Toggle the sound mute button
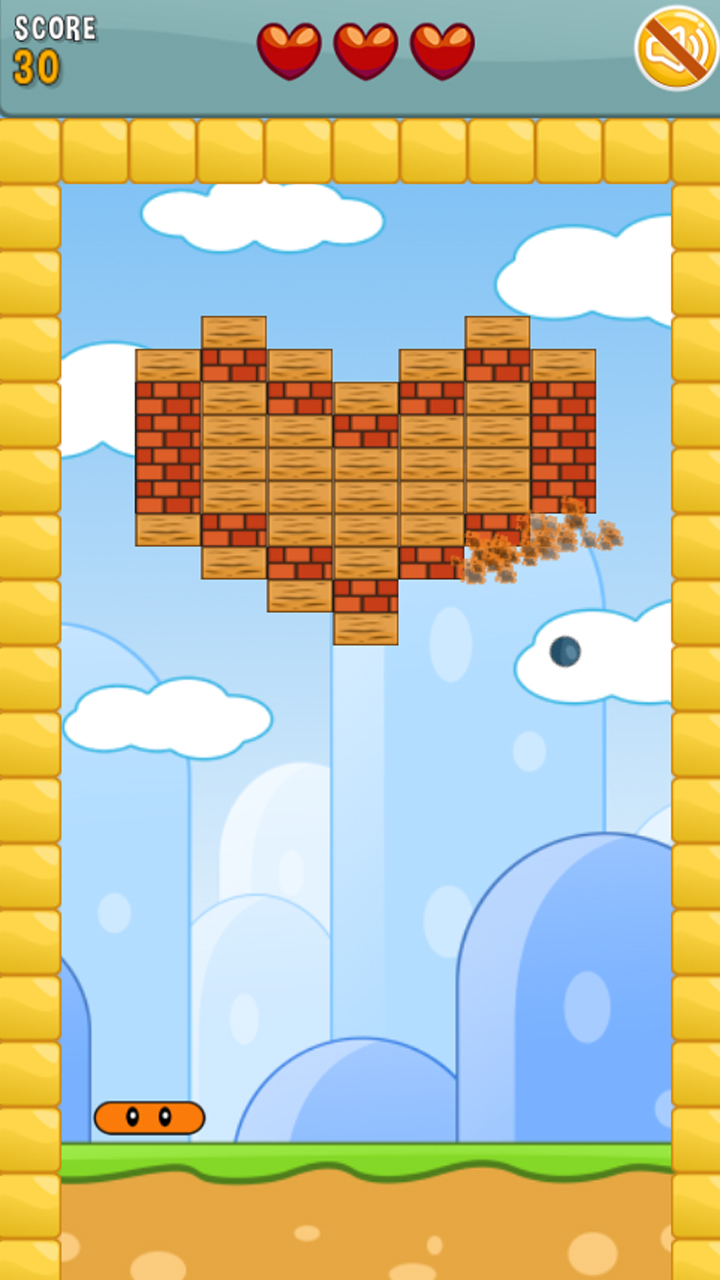 (x=677, y=48)
